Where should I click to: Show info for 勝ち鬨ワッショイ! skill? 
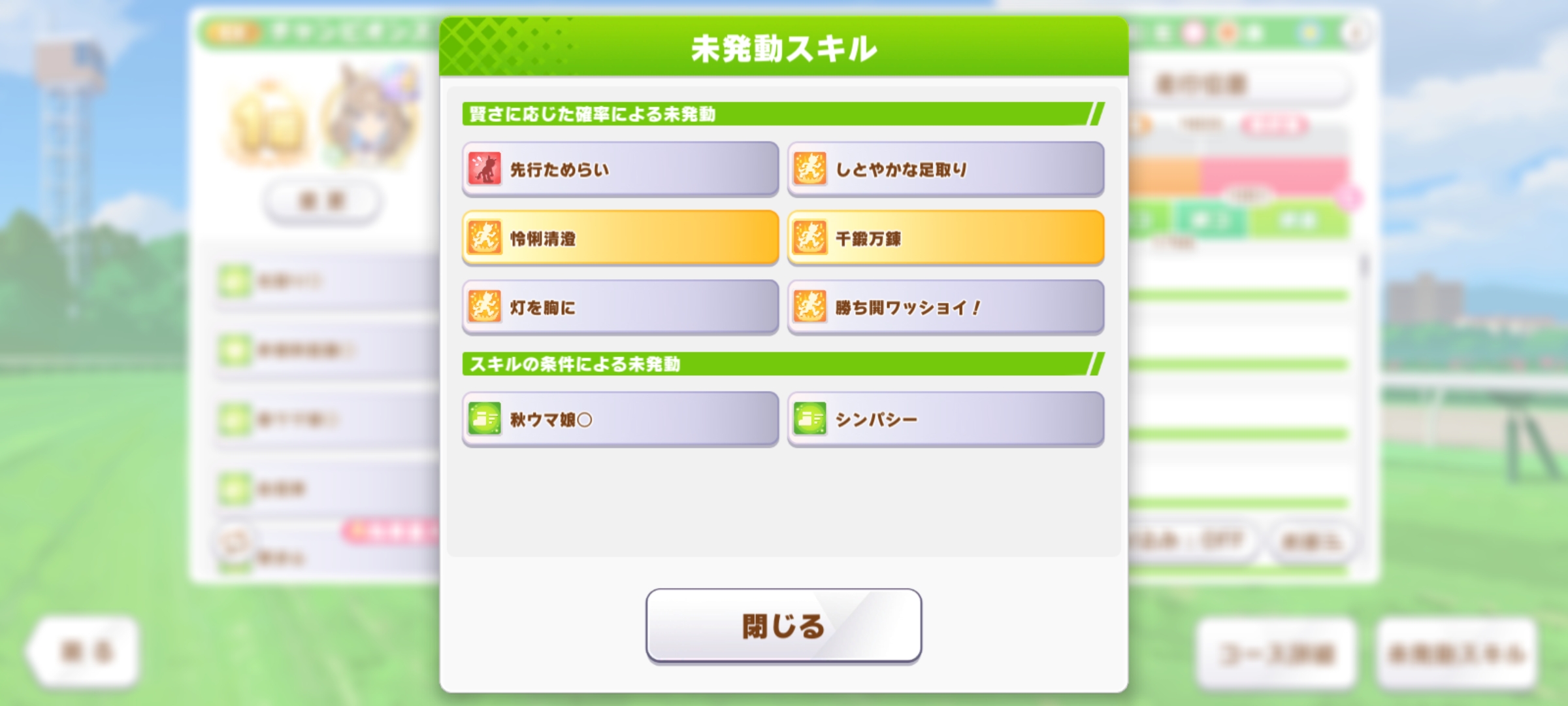[x=945, y=307]
